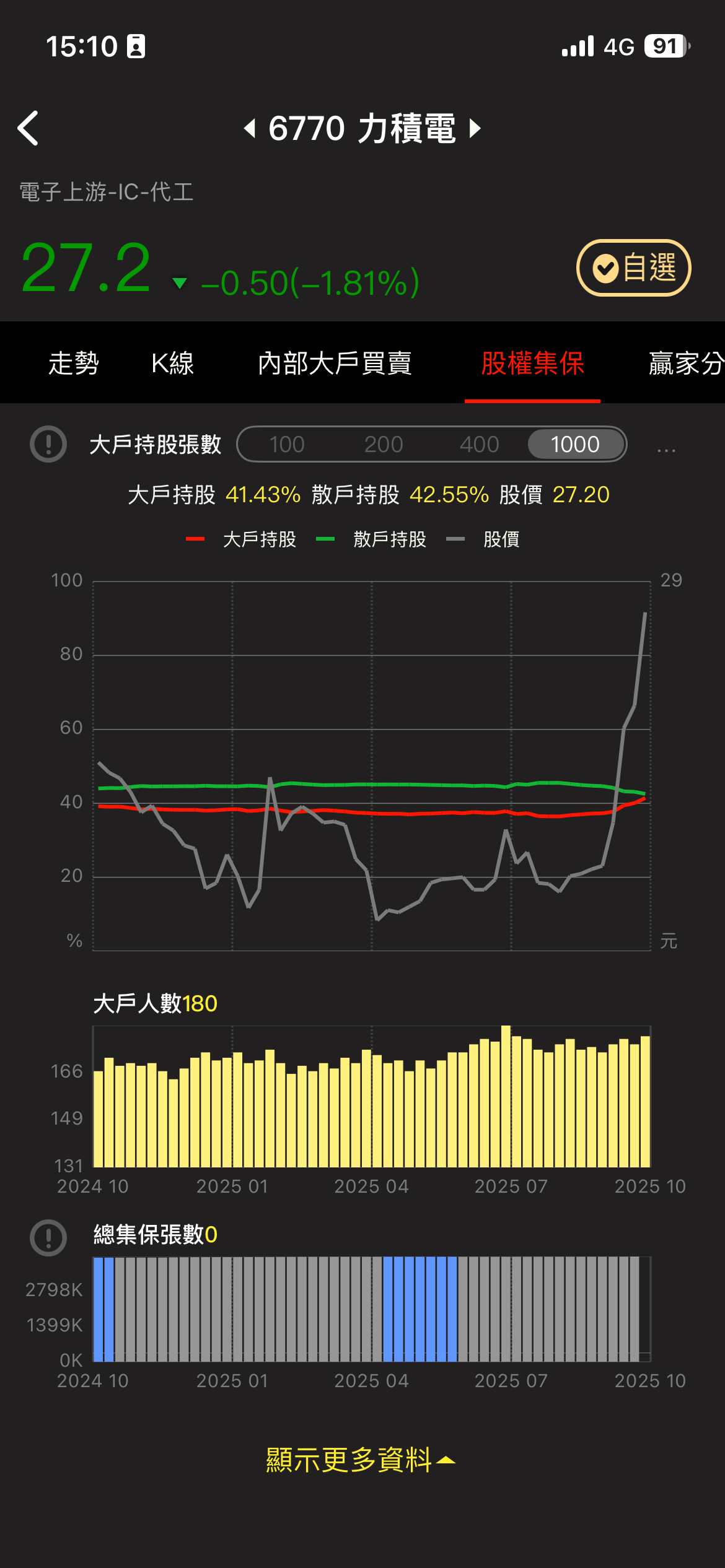The height and width of the screenshot is (1568, 725).
Task: Open the info icon beside 大戶持股張數
Action: pos(48,444)
